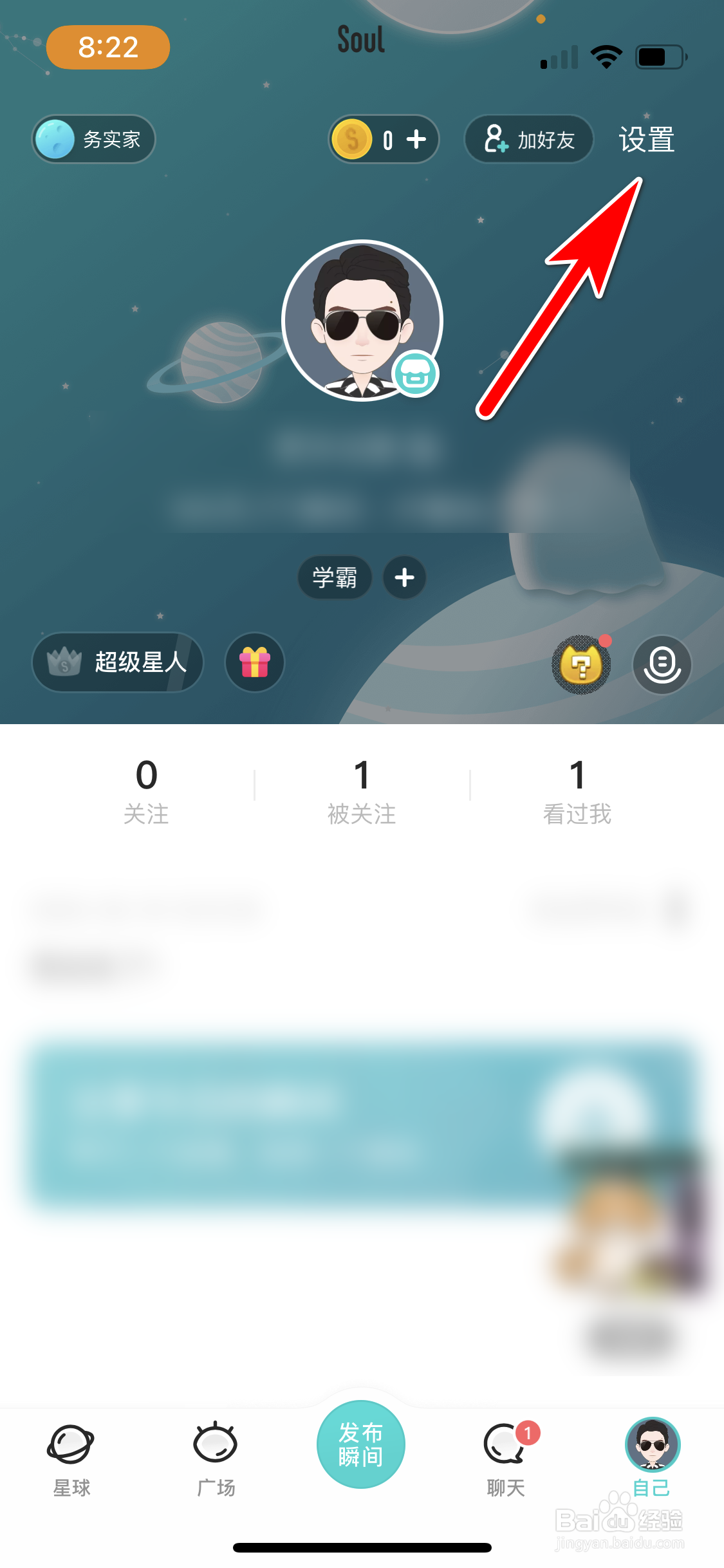This screenshot has width=724, height=1568.
Task: Switch to the 看过我 viewers tab
Action: [x=577, y=792]
